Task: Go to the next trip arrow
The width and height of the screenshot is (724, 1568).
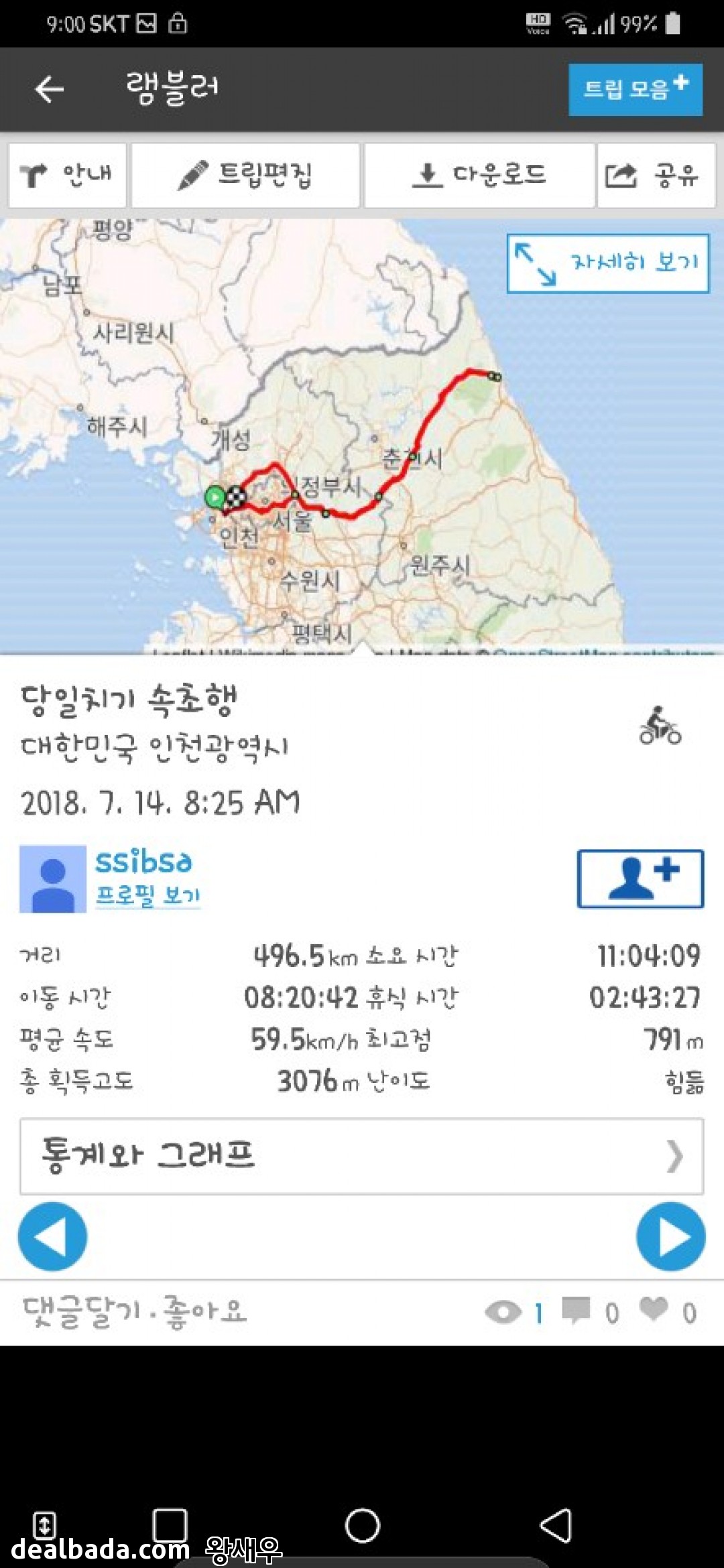Action: point(670,1236)
